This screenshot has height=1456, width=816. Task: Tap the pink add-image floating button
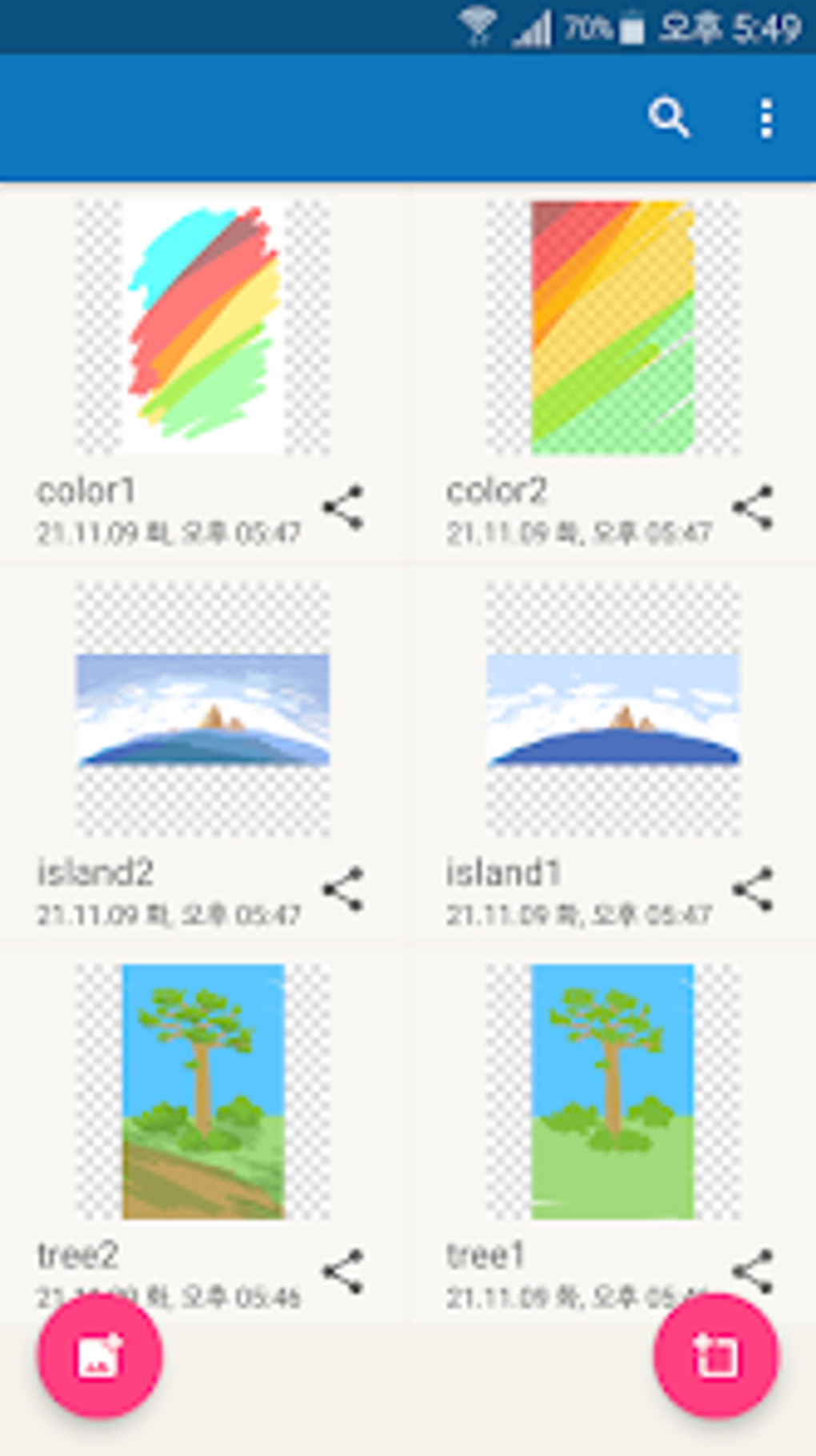click(x=99, y=1358)
